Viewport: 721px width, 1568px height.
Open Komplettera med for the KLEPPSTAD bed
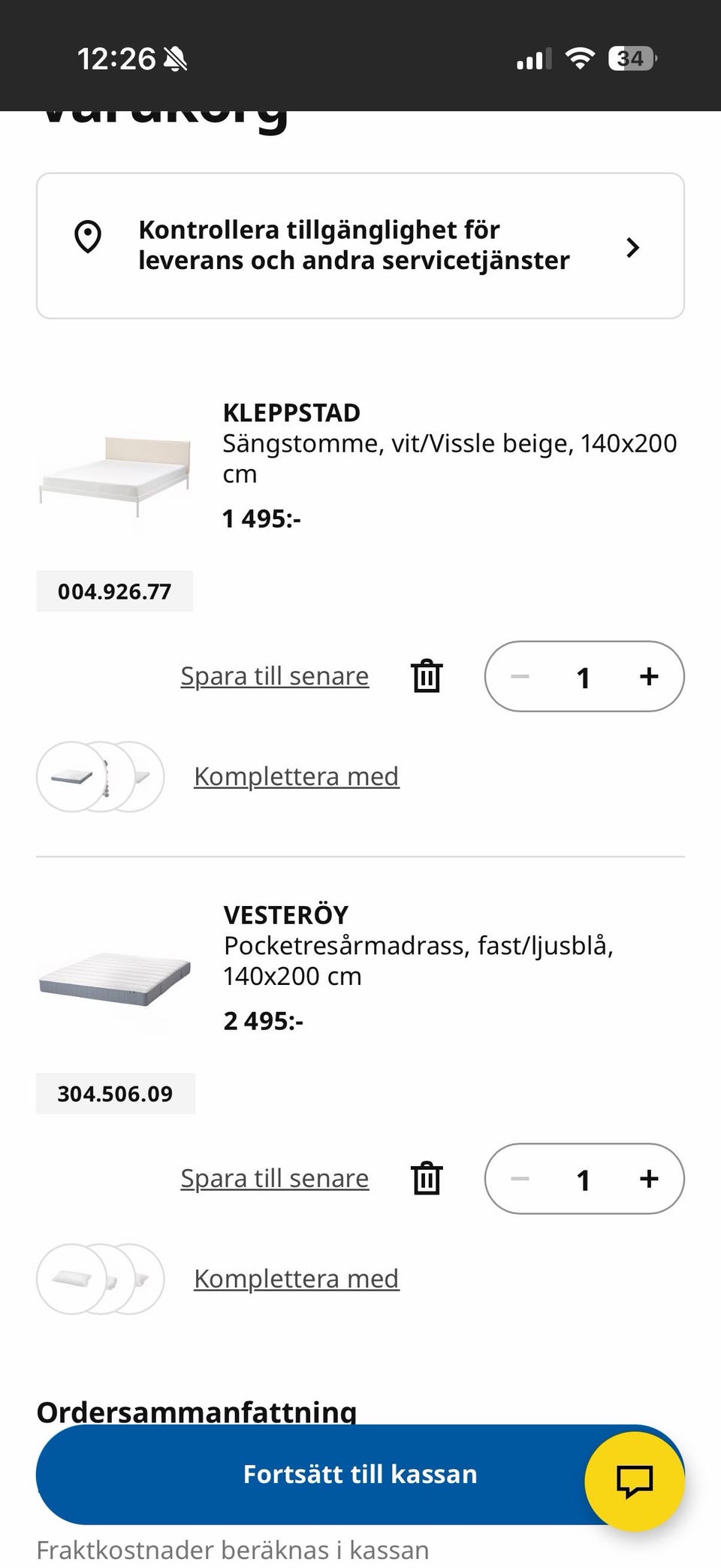[296, 776]
